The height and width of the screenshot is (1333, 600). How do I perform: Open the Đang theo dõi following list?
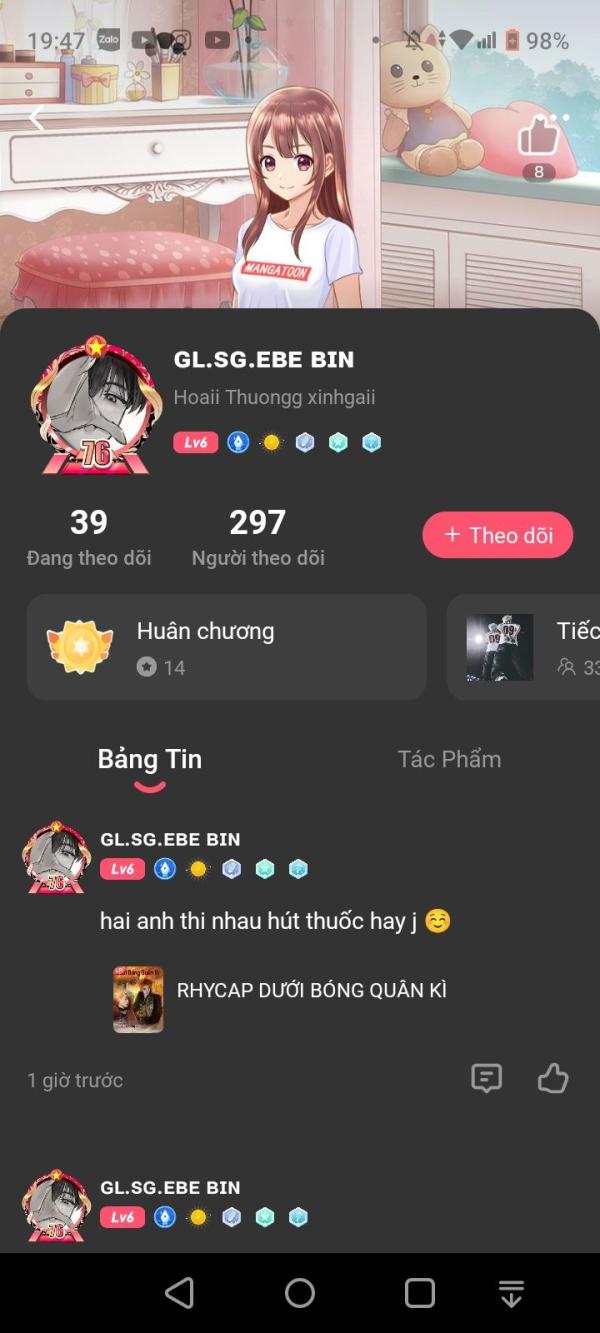click(x=89, y=537)
